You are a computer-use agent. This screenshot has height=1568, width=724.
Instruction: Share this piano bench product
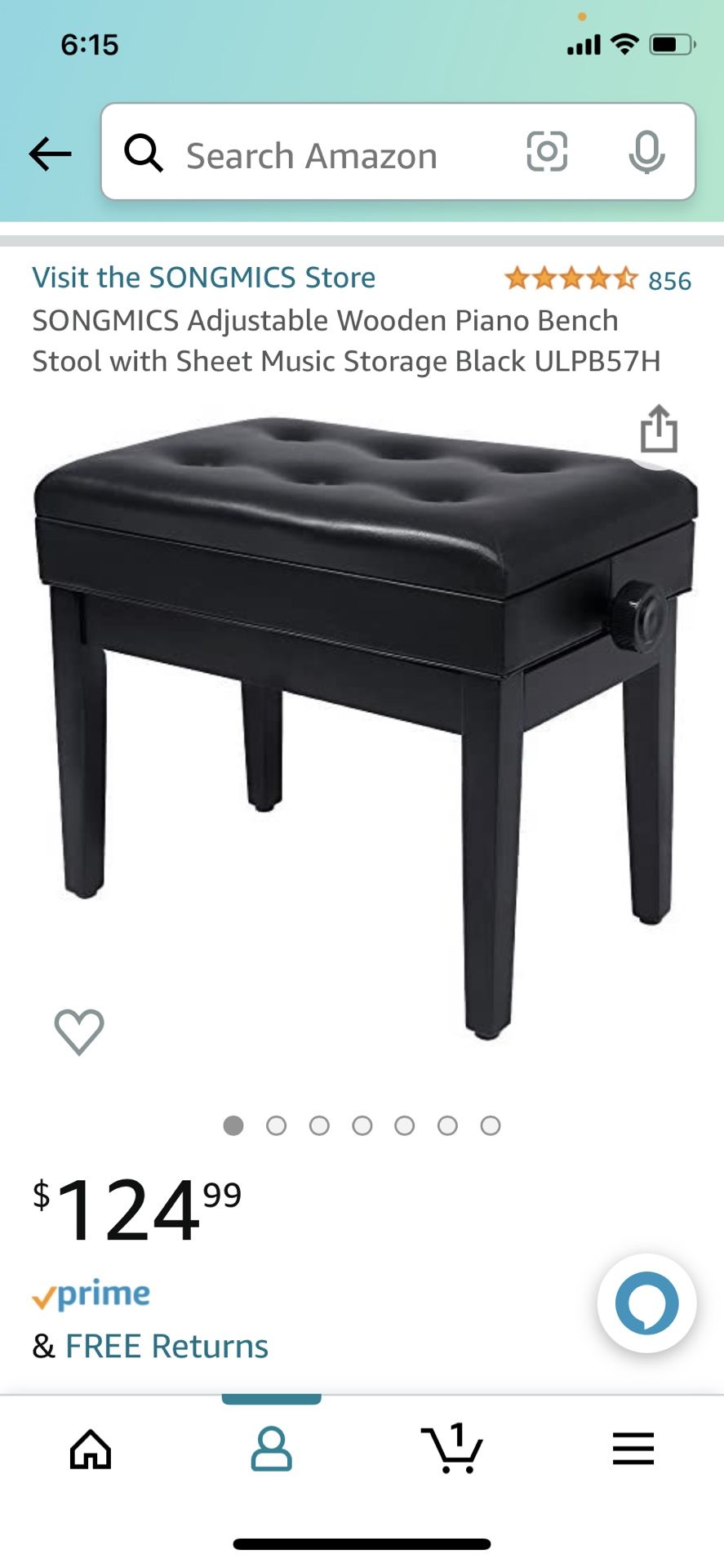click(658, 429)
